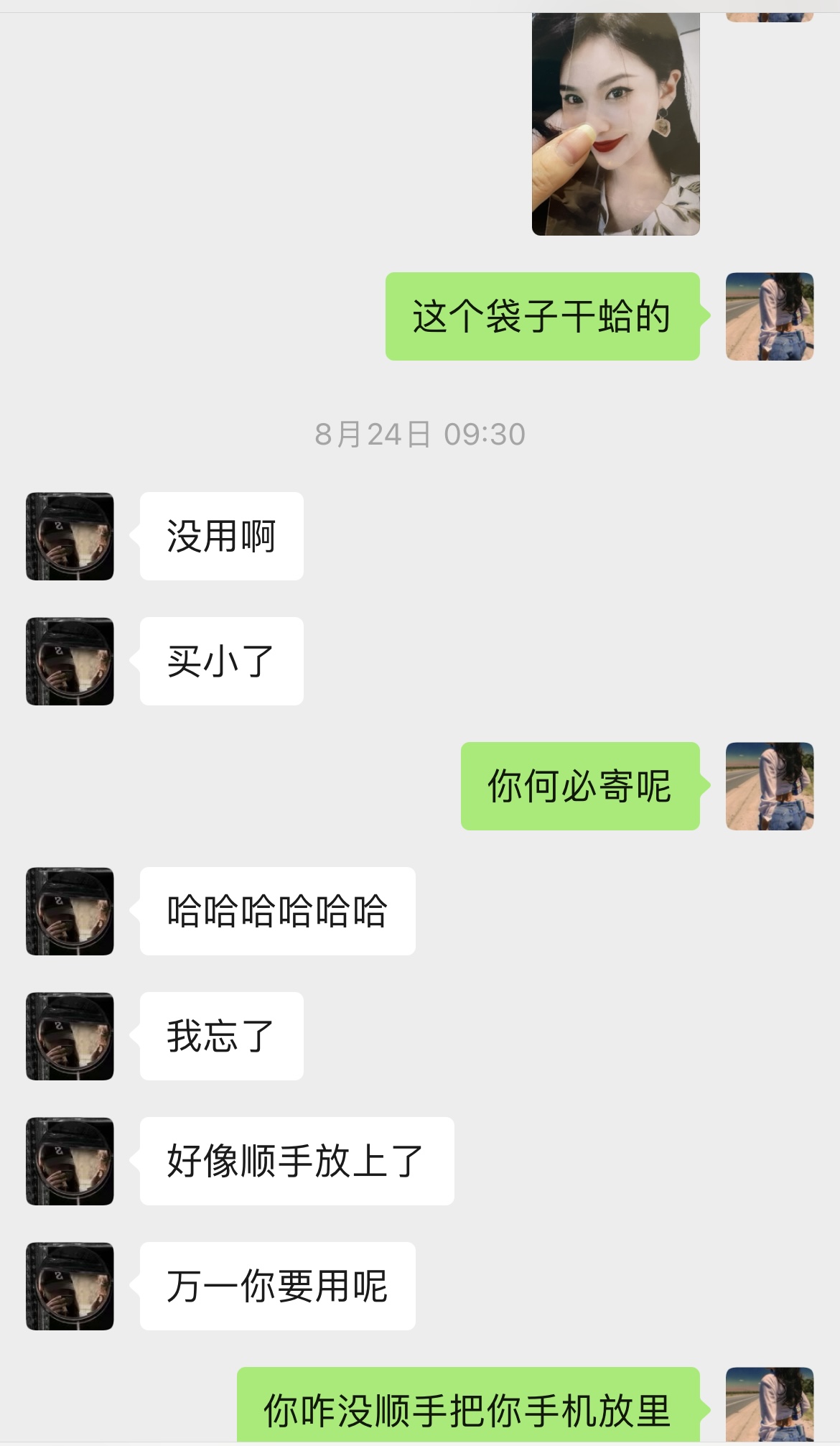Tap the avatar next to '你何必寄呢'
Viewport: 840px width, 1446px height.
[769, 786]
